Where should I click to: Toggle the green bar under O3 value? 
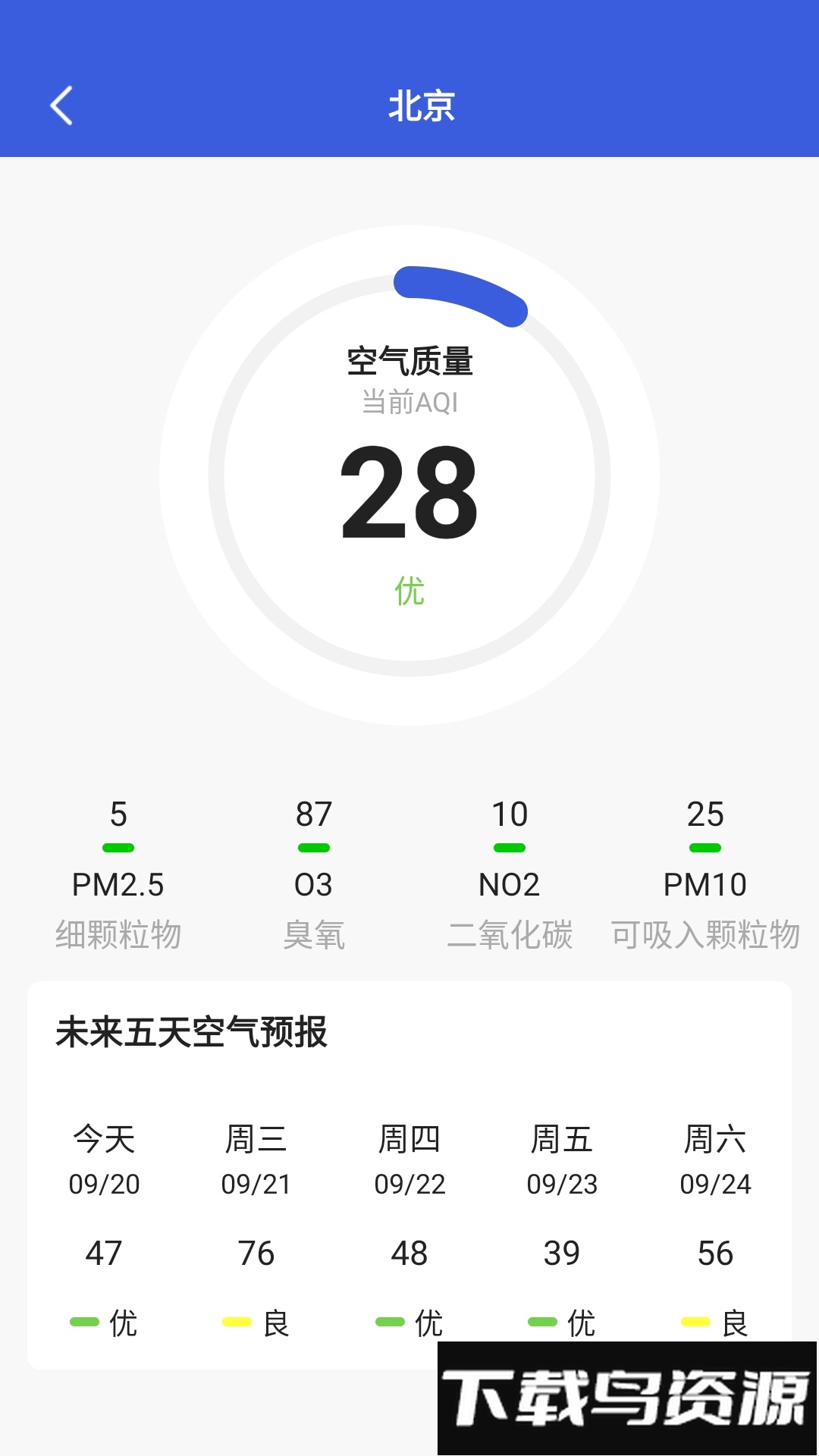tap(314, 848)
